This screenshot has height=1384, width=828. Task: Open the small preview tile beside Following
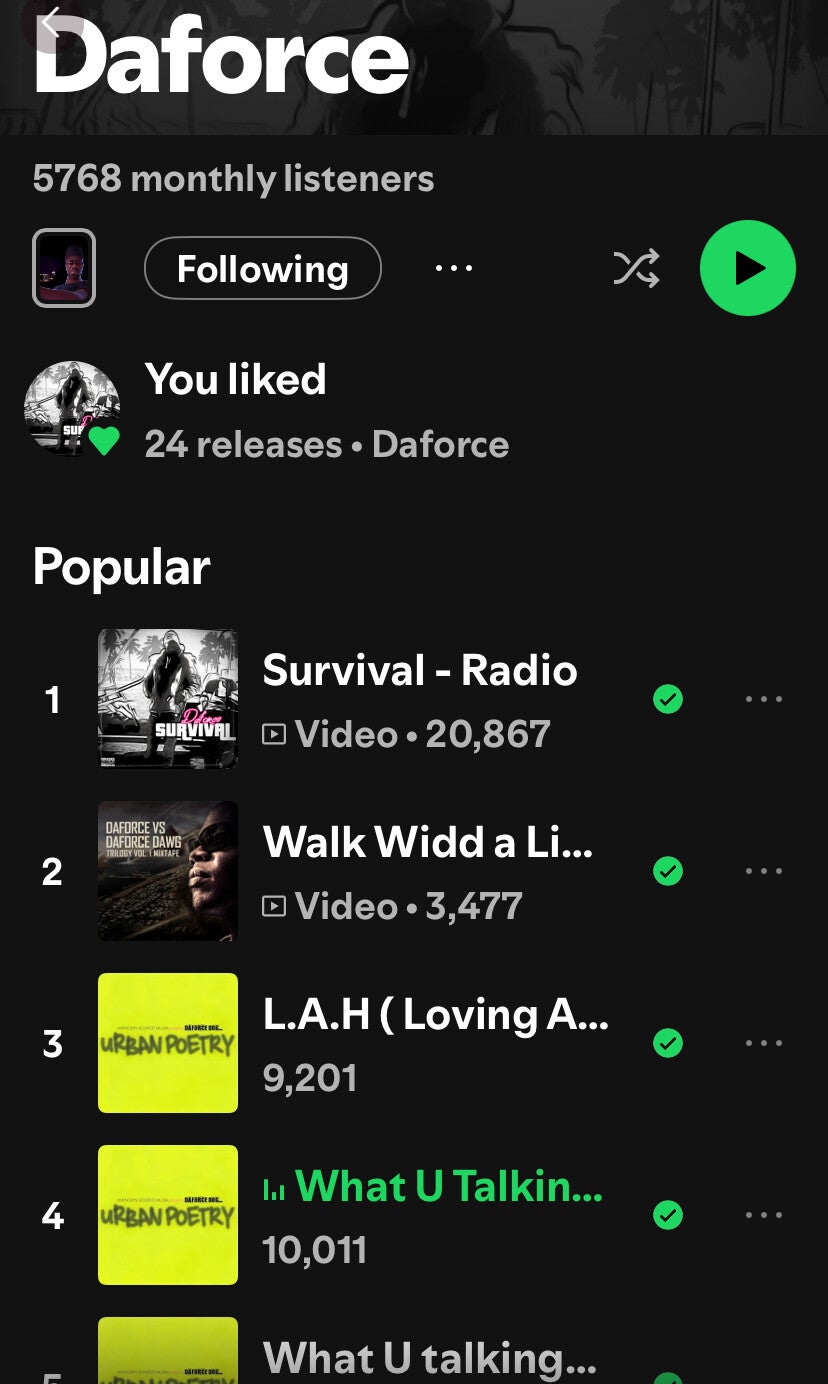coord(64,268)
